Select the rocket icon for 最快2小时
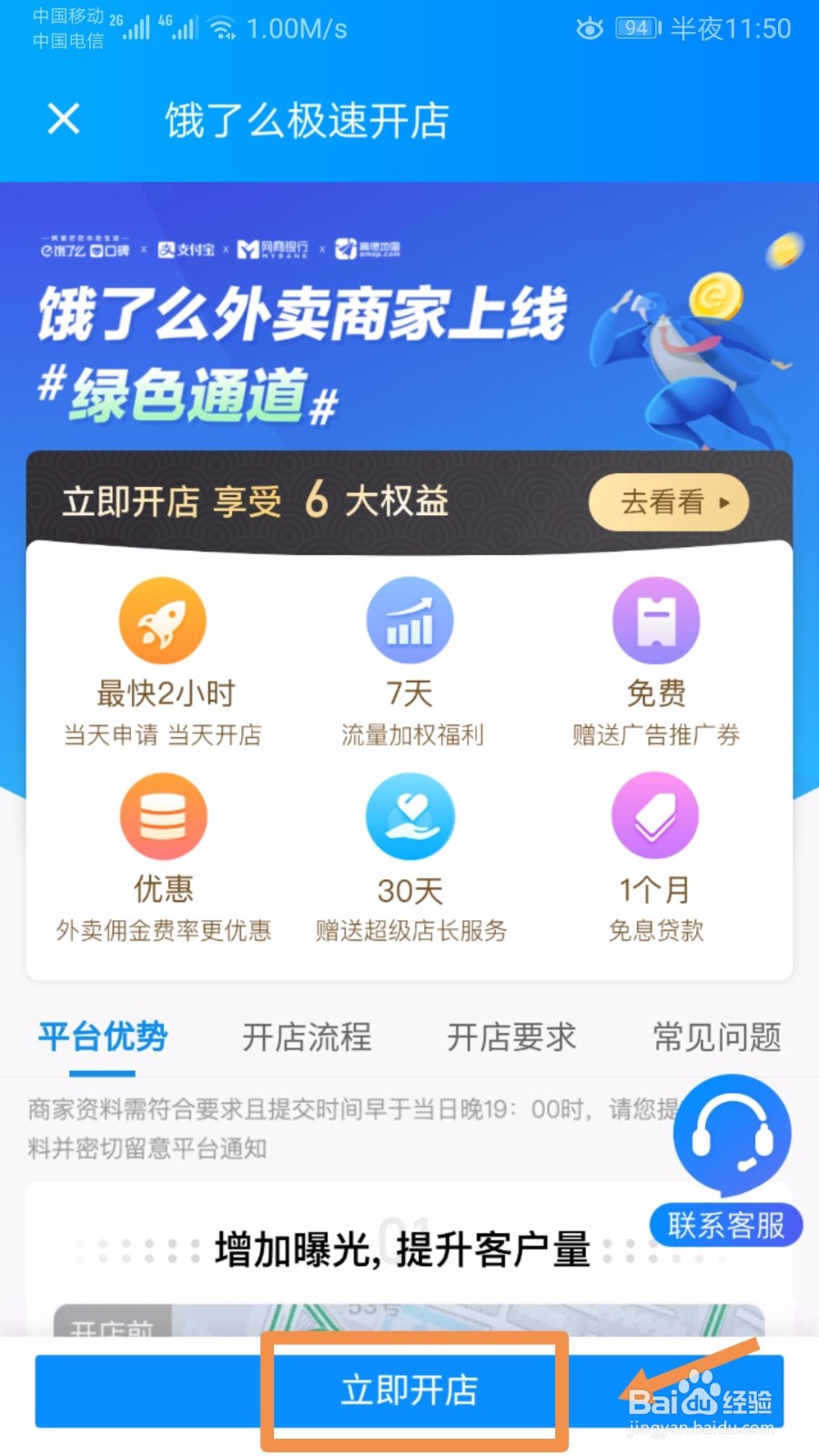 tap(164, 619)
